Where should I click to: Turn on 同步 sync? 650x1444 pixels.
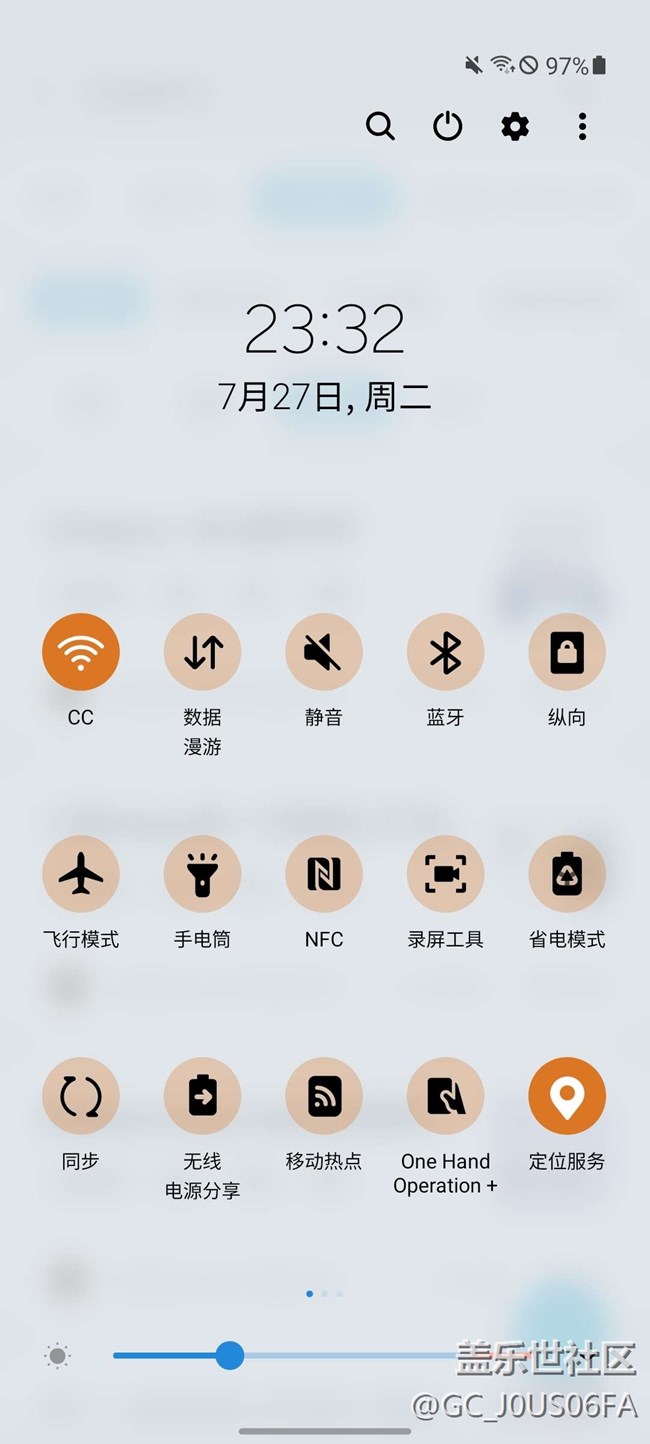[x=81, y=1096]
